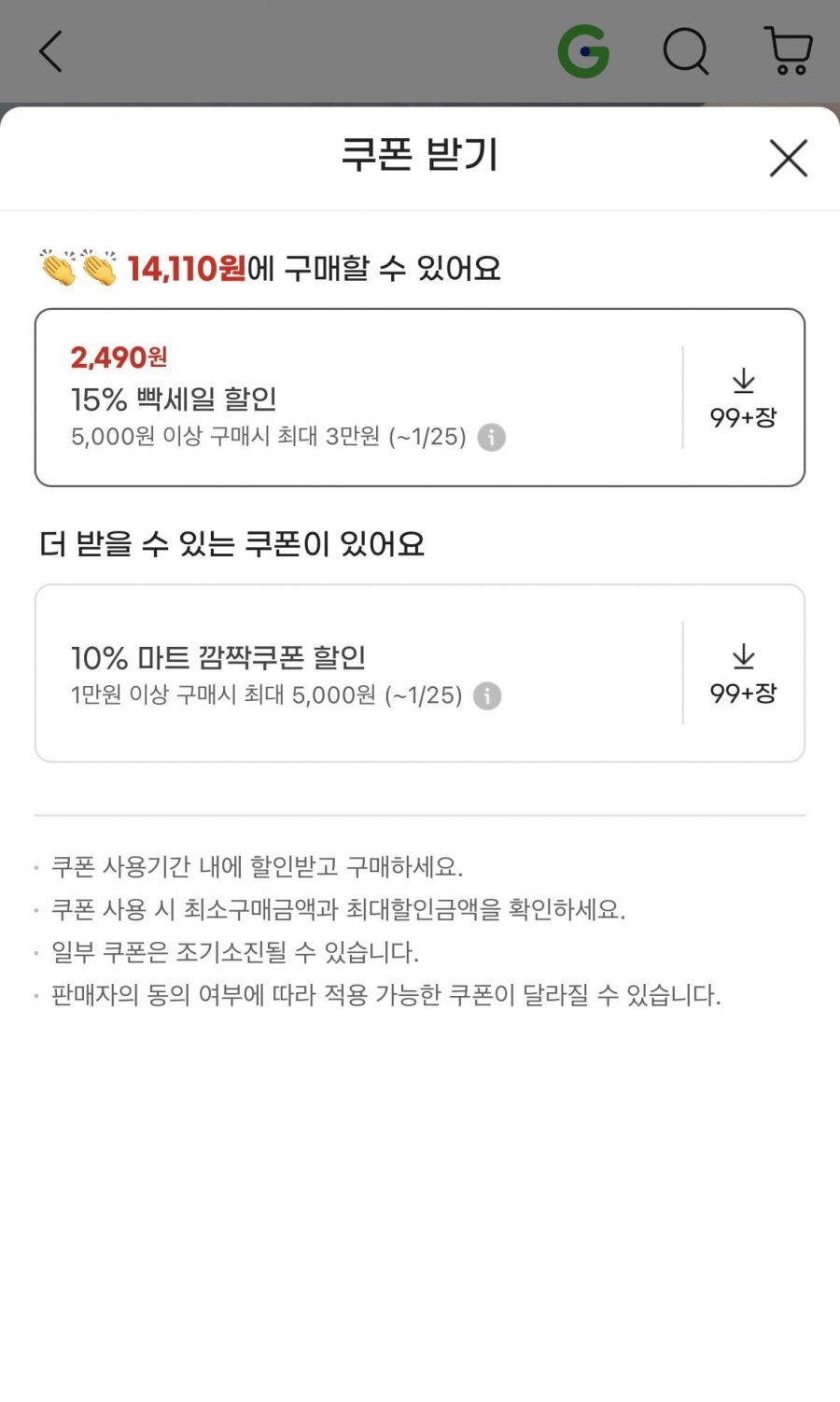The height and width of the screenshot is (1402, 840).
Task: Show info for 10% 마트 깜짝쿠폰
Action: (x=487, y=695)
